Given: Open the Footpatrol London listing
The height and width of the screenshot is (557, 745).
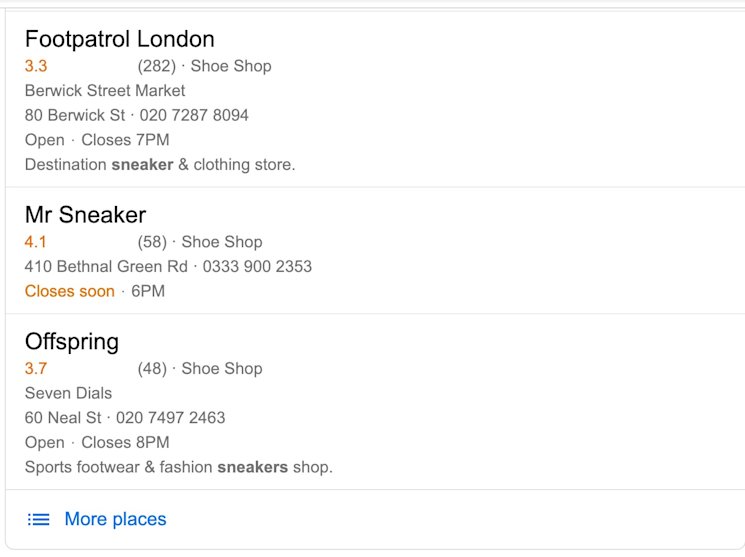Looking at the screenshot, I should [x=119, y=40].
